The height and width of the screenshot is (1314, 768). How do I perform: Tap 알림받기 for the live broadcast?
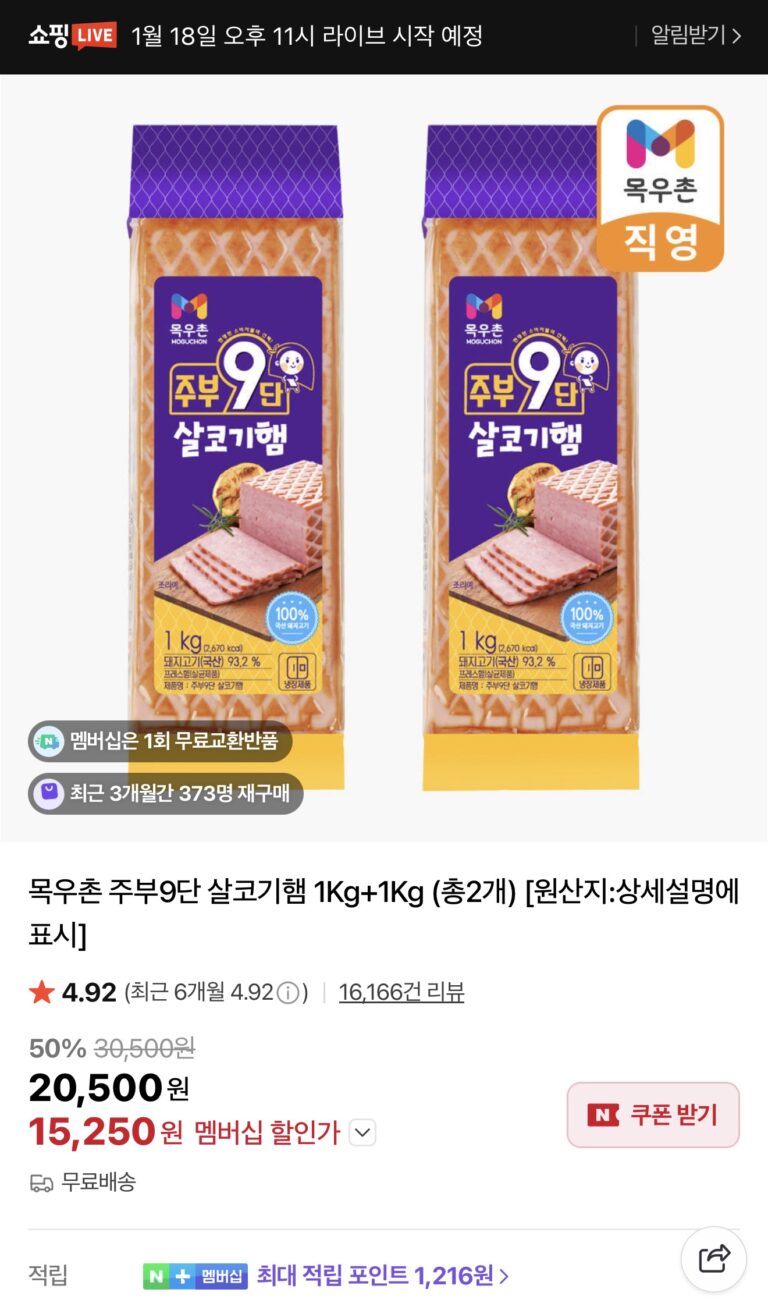click(695, 36)
